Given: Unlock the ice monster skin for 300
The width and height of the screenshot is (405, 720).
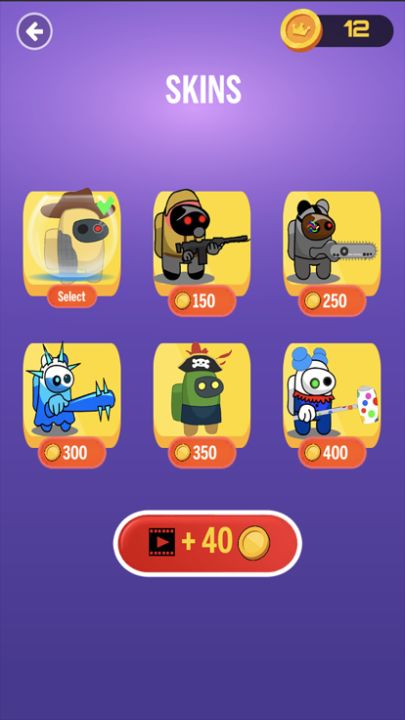Looking at the screenshot, I should coord(72,453).
